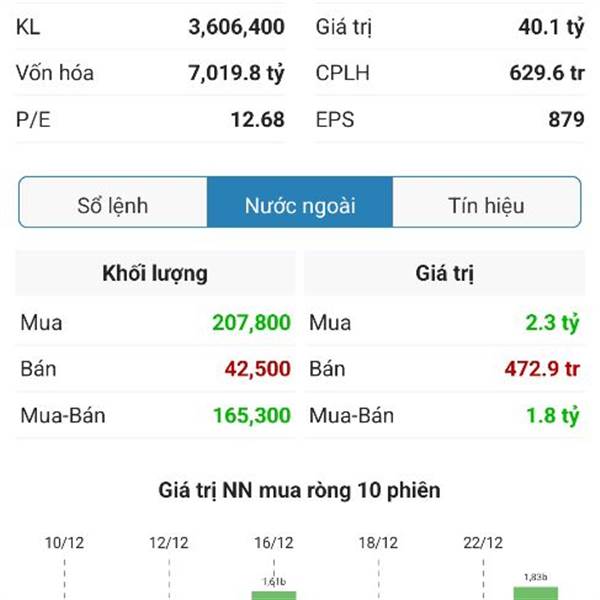Image resolution: width=600 pixels, height=600 pixels.
Task: Select the Nước ngoài tab
Action: (x=300, y=204)
